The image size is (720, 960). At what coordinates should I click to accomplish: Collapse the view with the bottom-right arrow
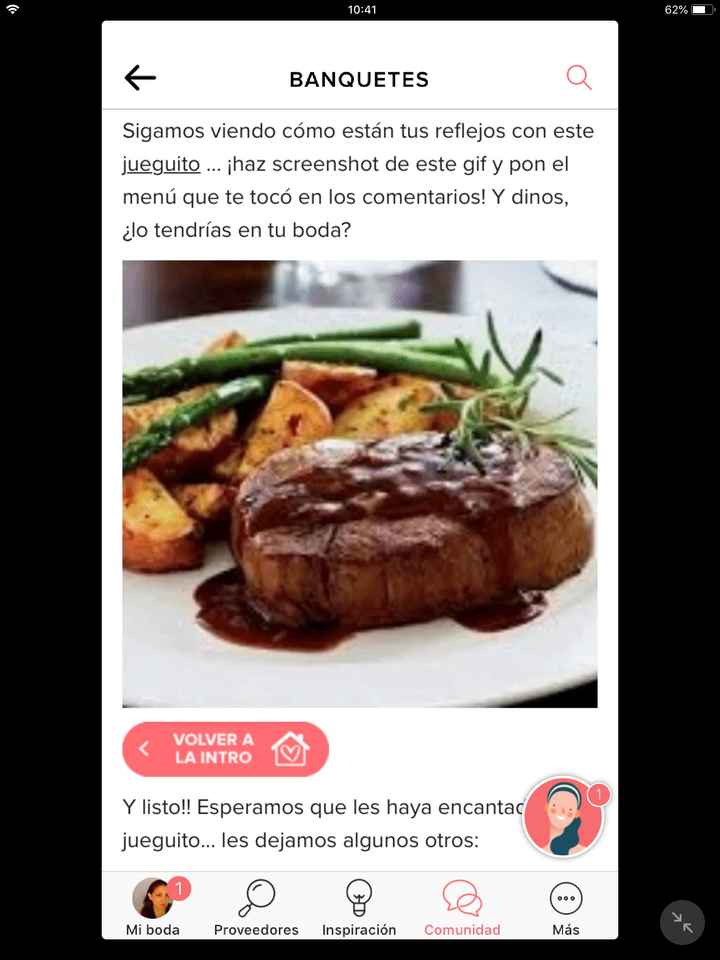click(x=682, y=922)
